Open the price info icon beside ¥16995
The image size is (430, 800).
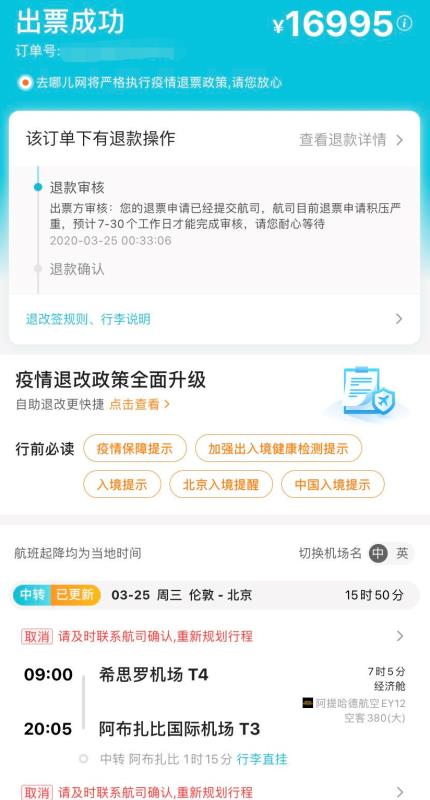pyautogui.click(x=404, y=23)
